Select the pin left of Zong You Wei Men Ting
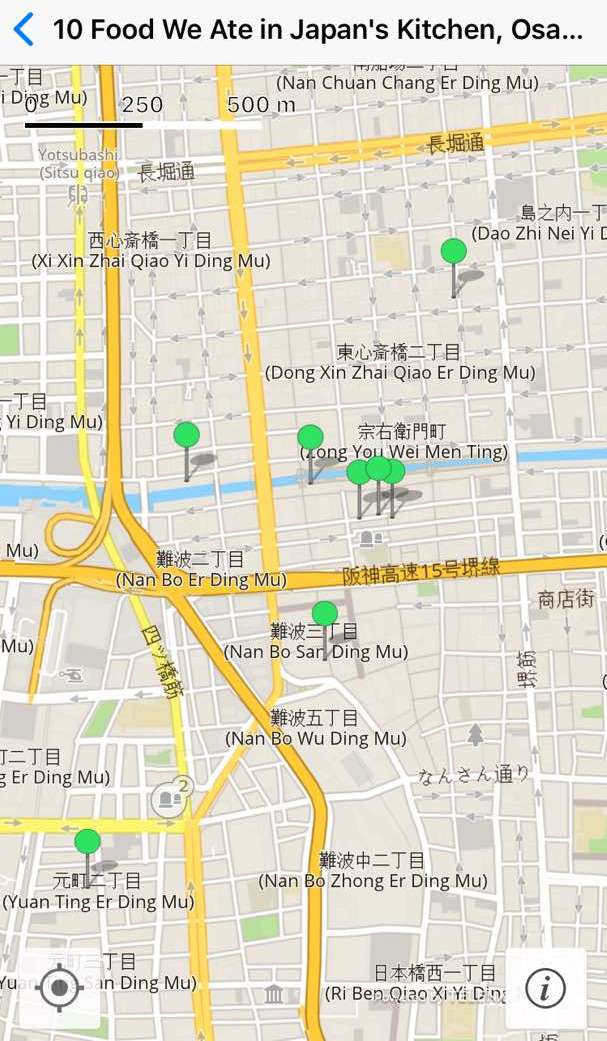This screenshot has height=1041, width=607. [310, 438]
